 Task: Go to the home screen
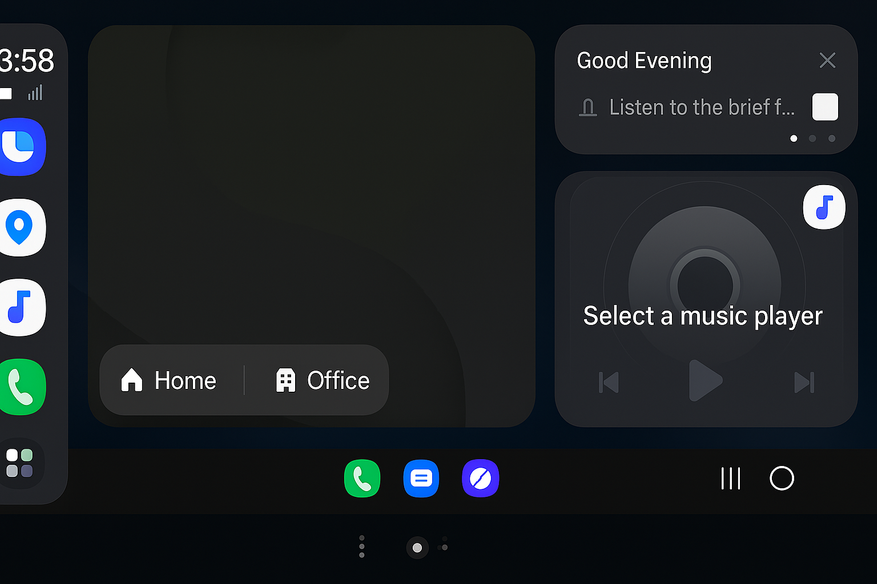tap(782, 479)
